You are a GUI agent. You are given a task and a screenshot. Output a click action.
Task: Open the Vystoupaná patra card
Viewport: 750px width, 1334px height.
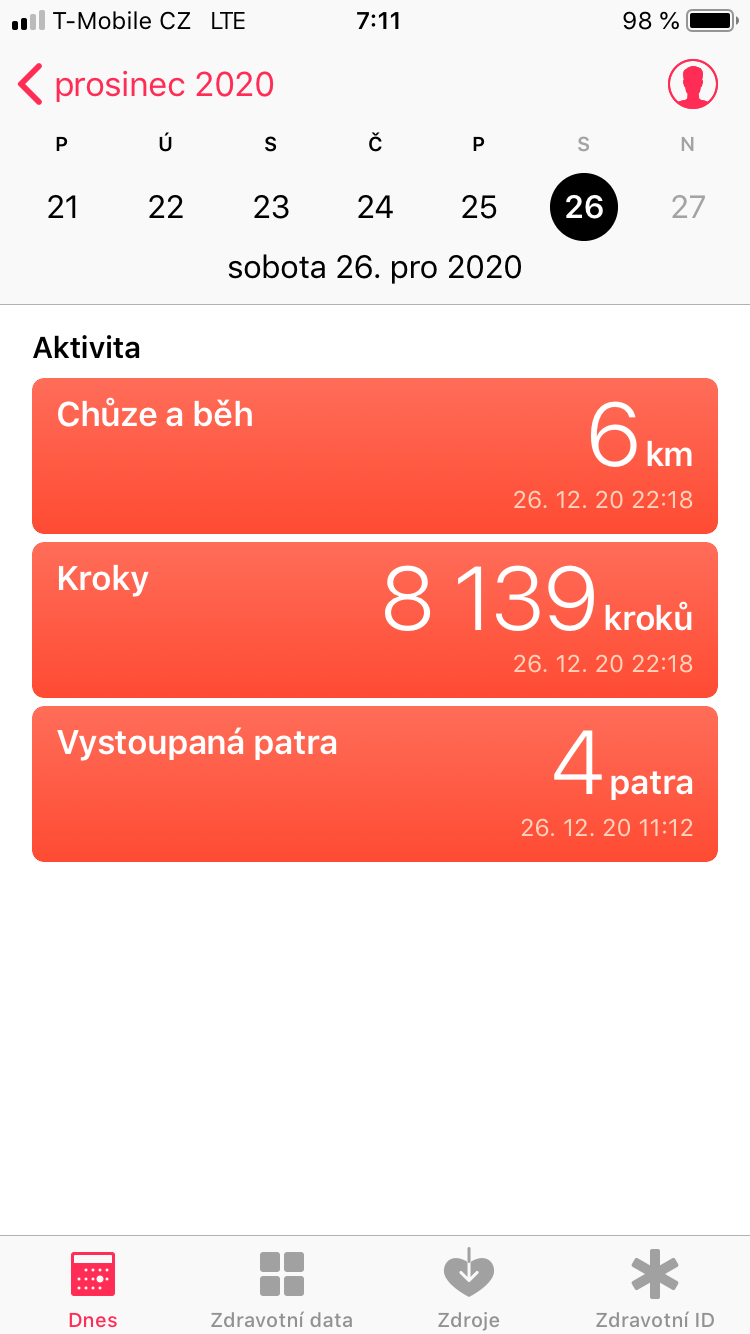click(375, 784)
